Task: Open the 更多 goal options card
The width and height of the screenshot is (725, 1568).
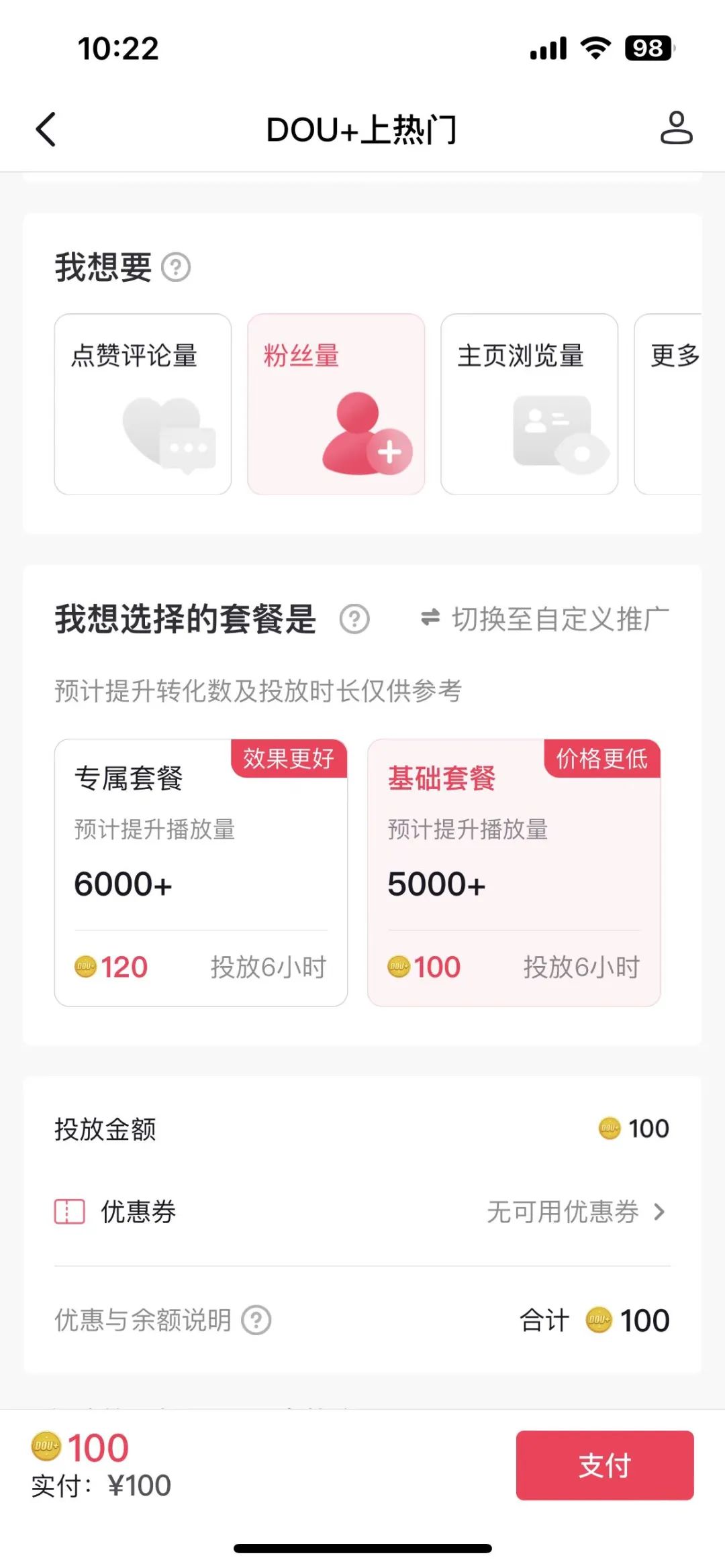Action: 668,404
